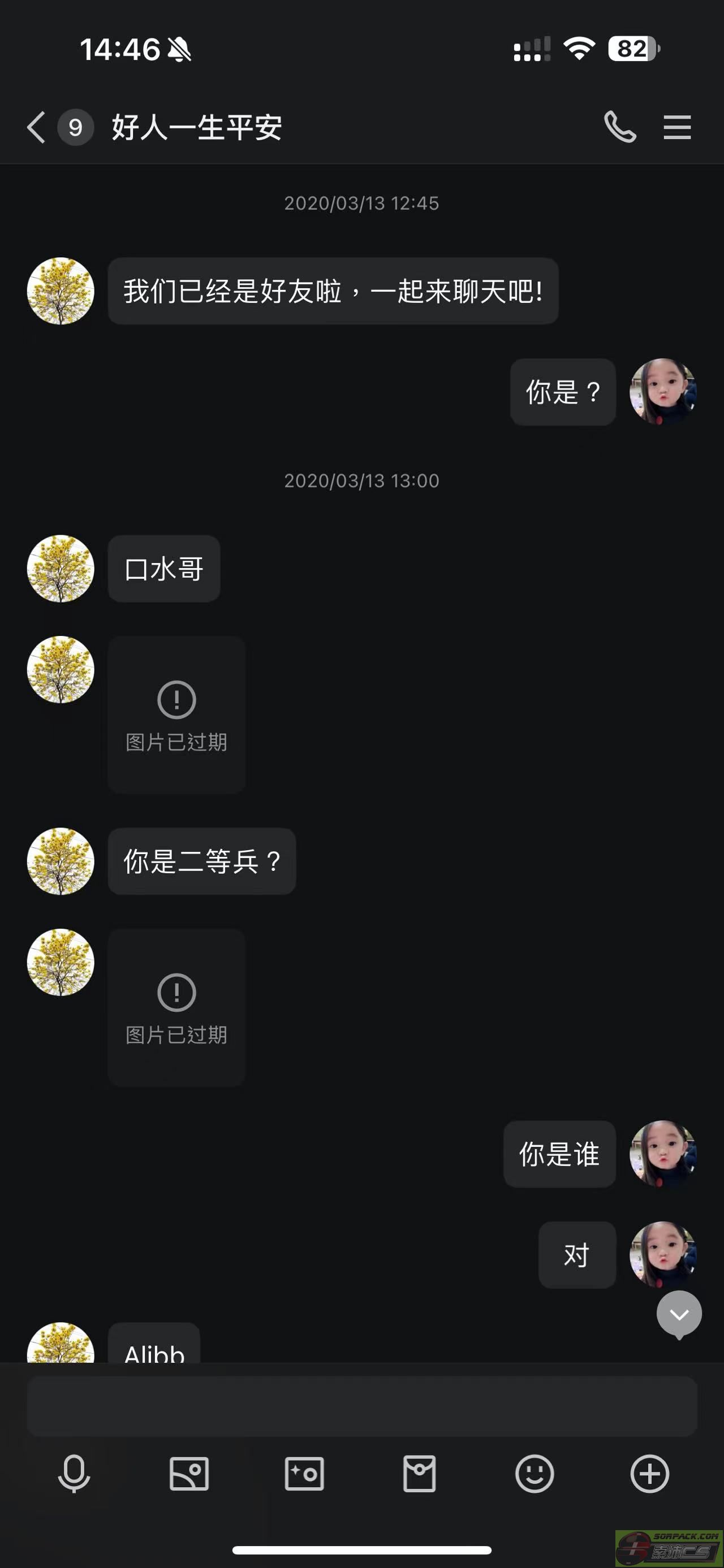The height and width of the screenshot is (1568, 724).
Task: Open the camera to take a photo
Action: [x=304, y=1474]
